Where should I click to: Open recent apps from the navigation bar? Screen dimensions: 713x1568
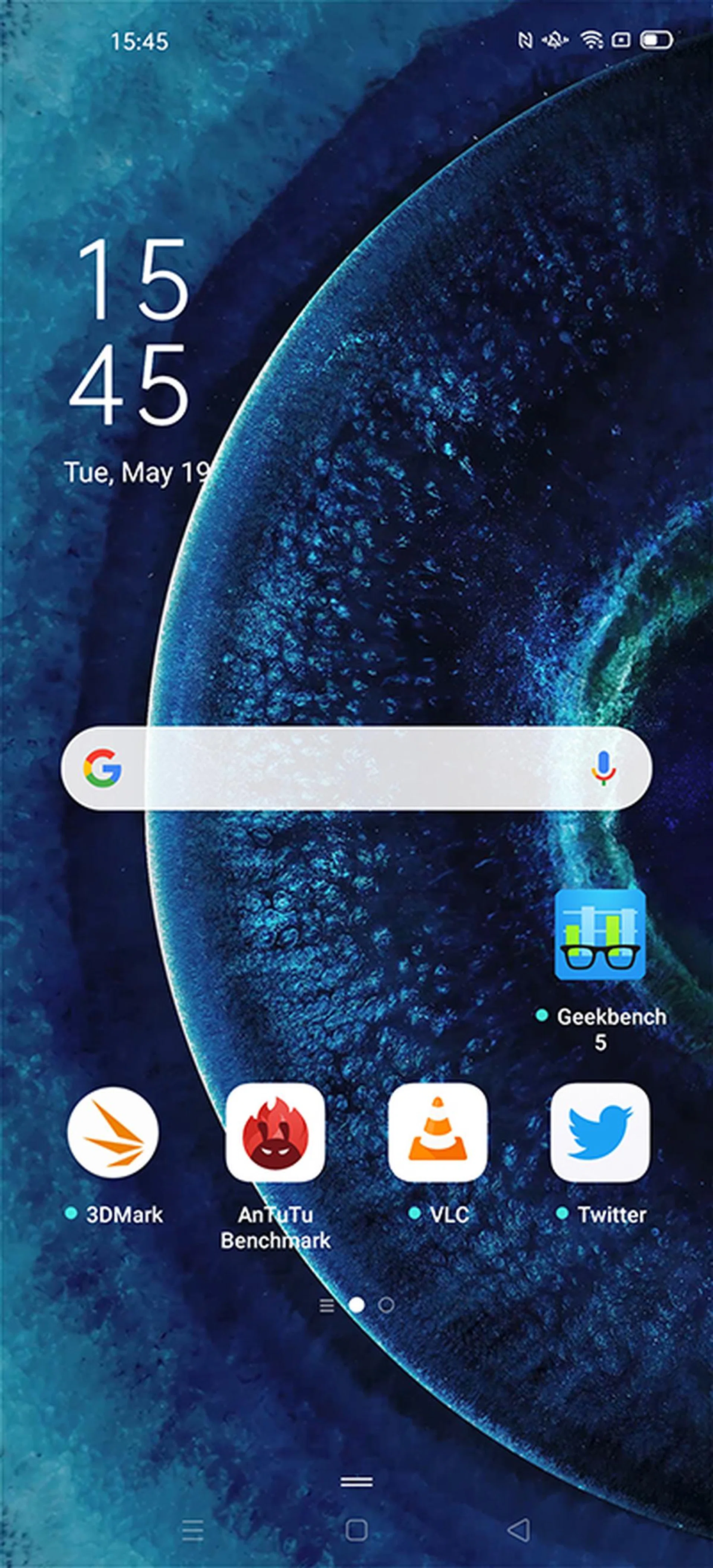coord(193,1529)
